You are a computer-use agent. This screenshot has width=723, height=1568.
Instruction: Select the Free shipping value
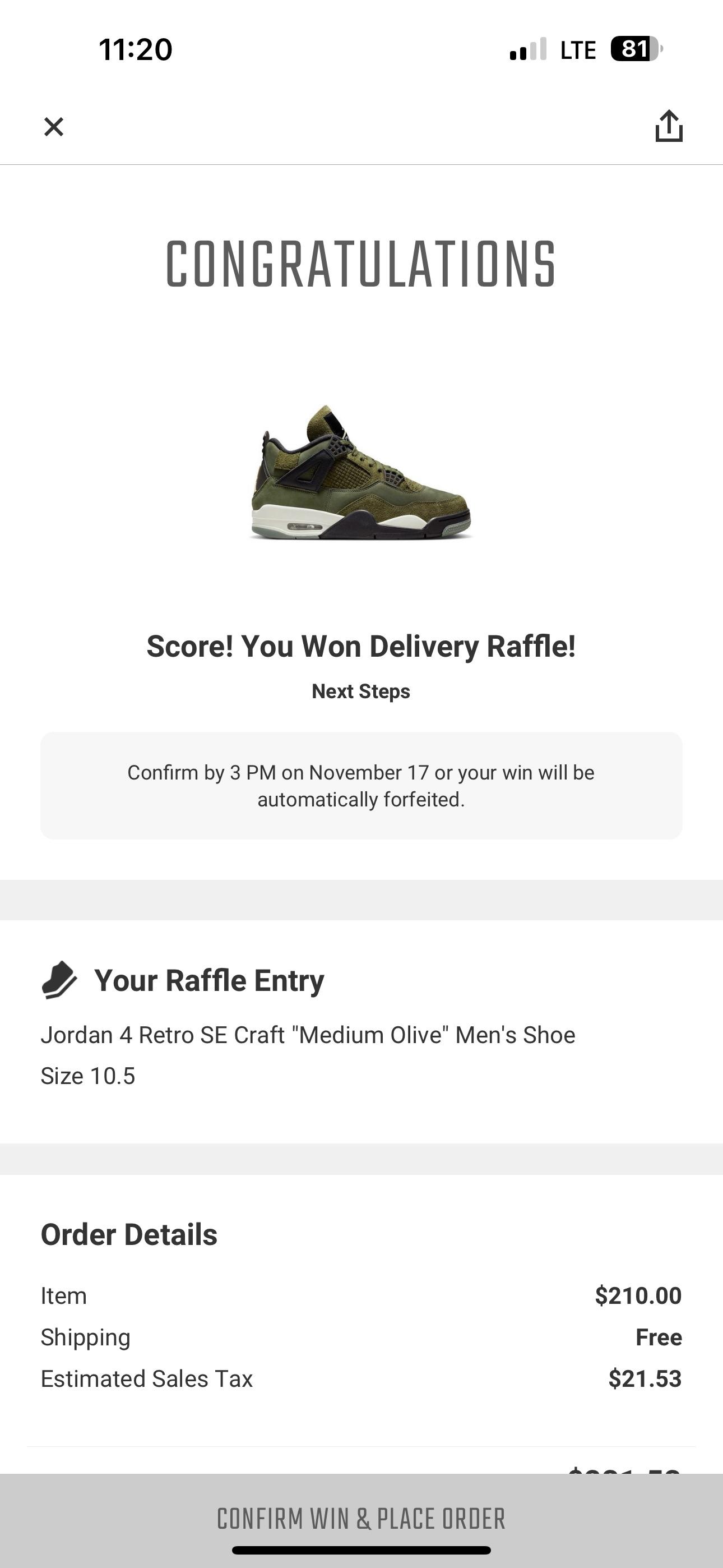click(659, 1338)
